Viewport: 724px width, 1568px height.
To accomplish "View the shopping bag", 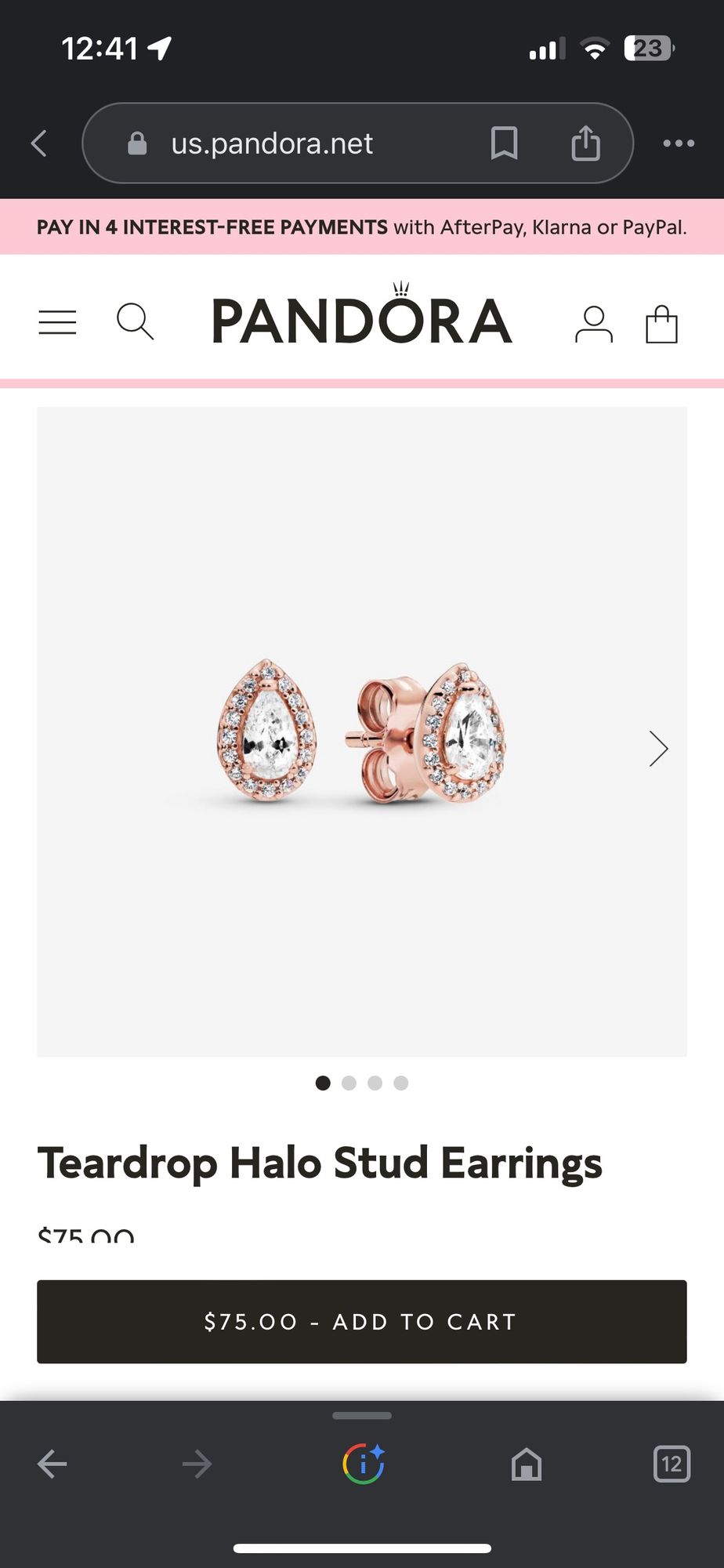I will coord(661,324).
